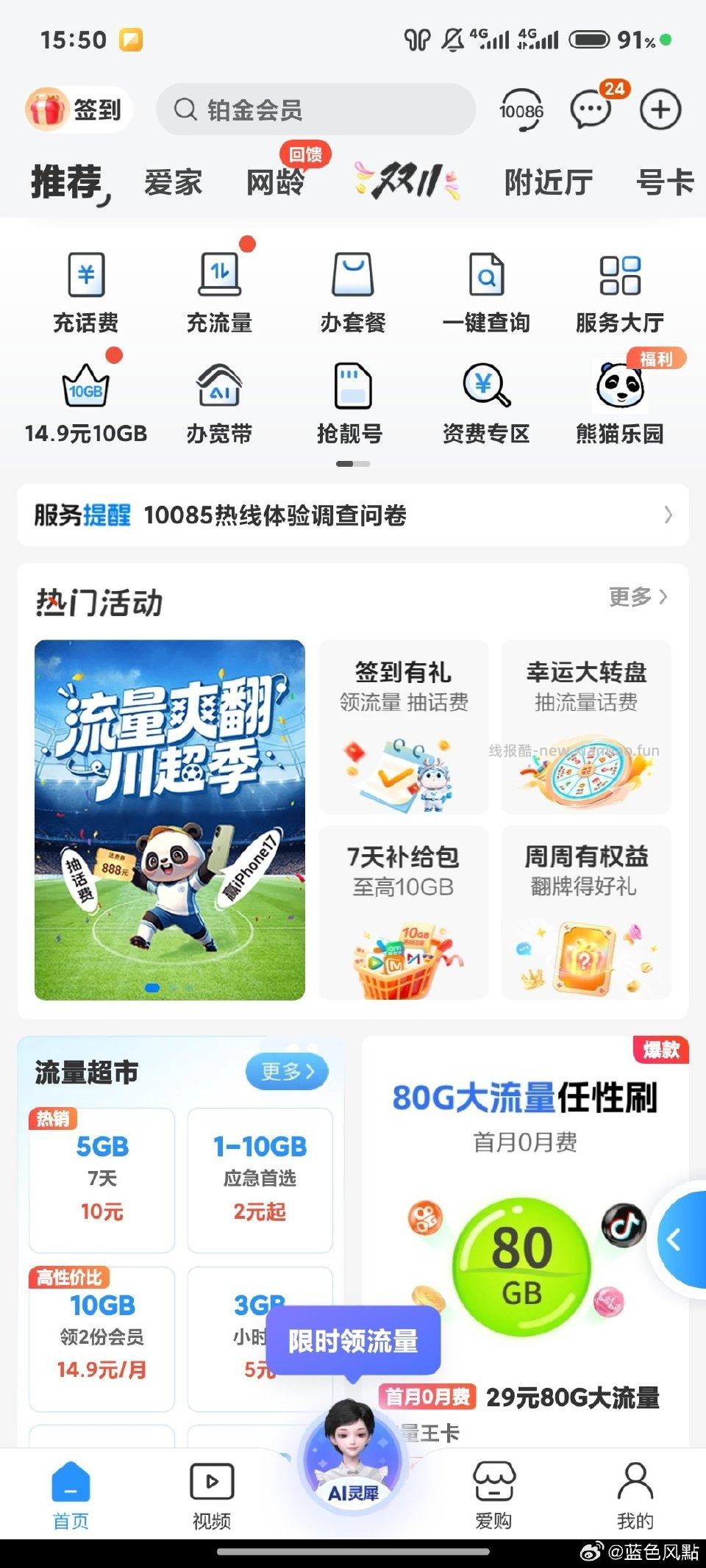The image size is (706, 1568).
Task: View 更多 in 热门活动
Action: pyautogui.click(x=638, y=597)
